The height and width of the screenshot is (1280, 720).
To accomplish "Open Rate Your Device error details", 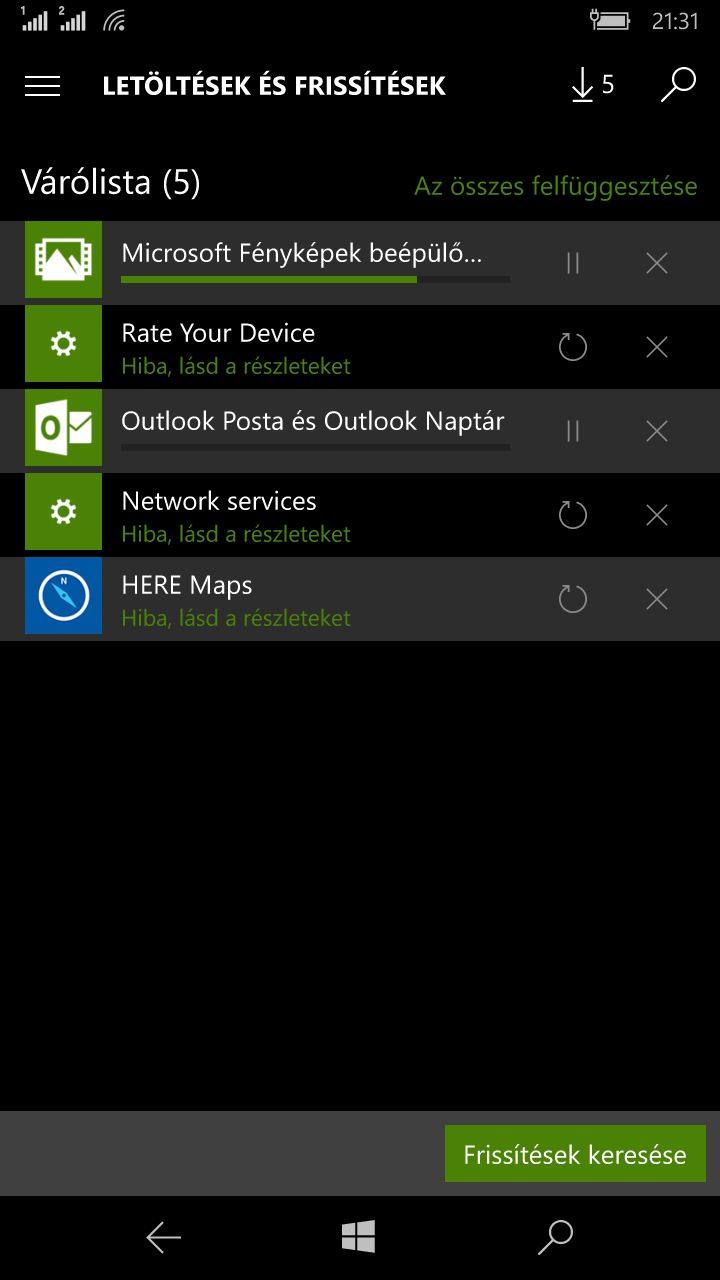I will [236, 366].
